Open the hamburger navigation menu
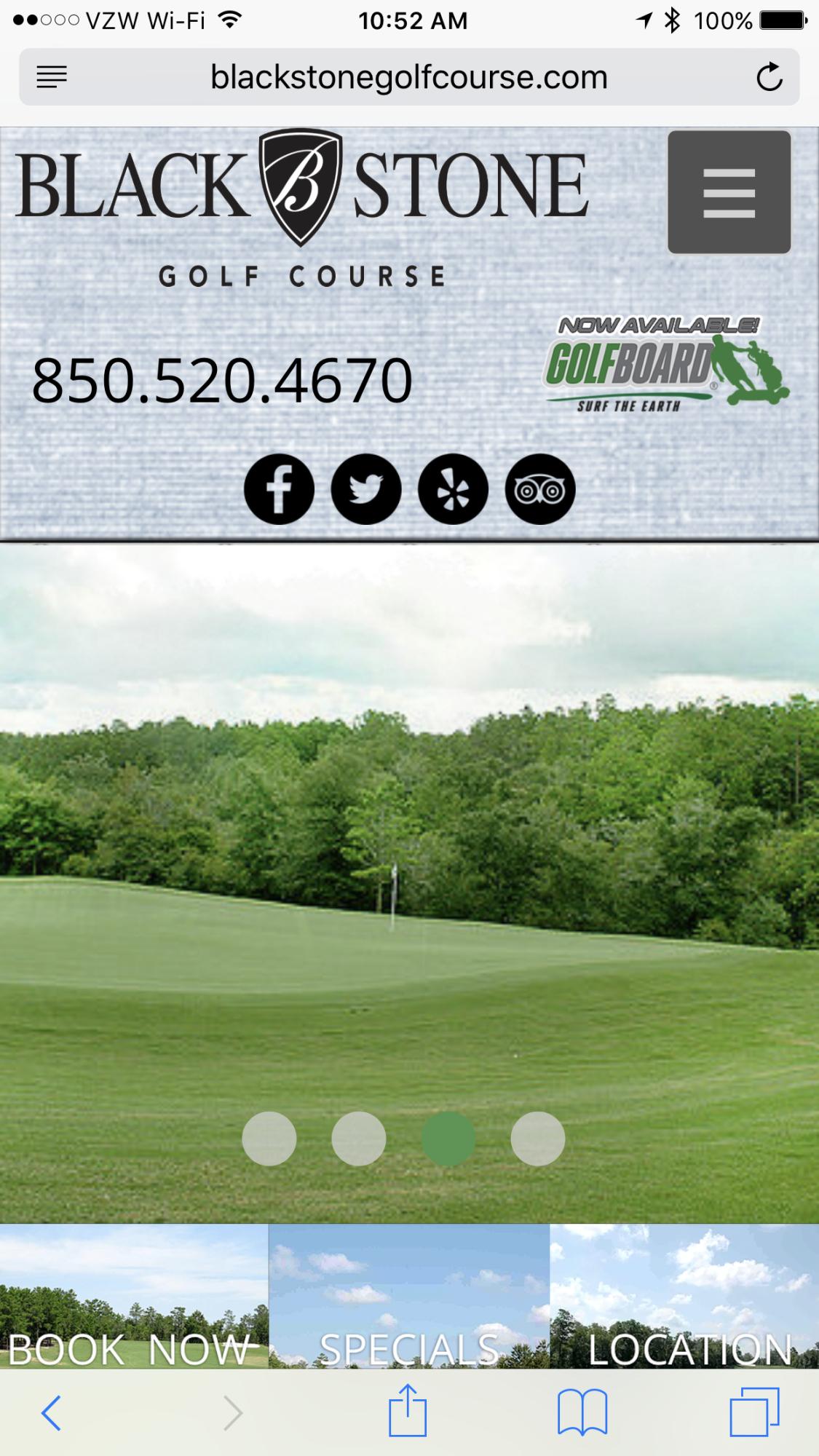The width and height of the screenshot is (819, 1456). (729, 192)
